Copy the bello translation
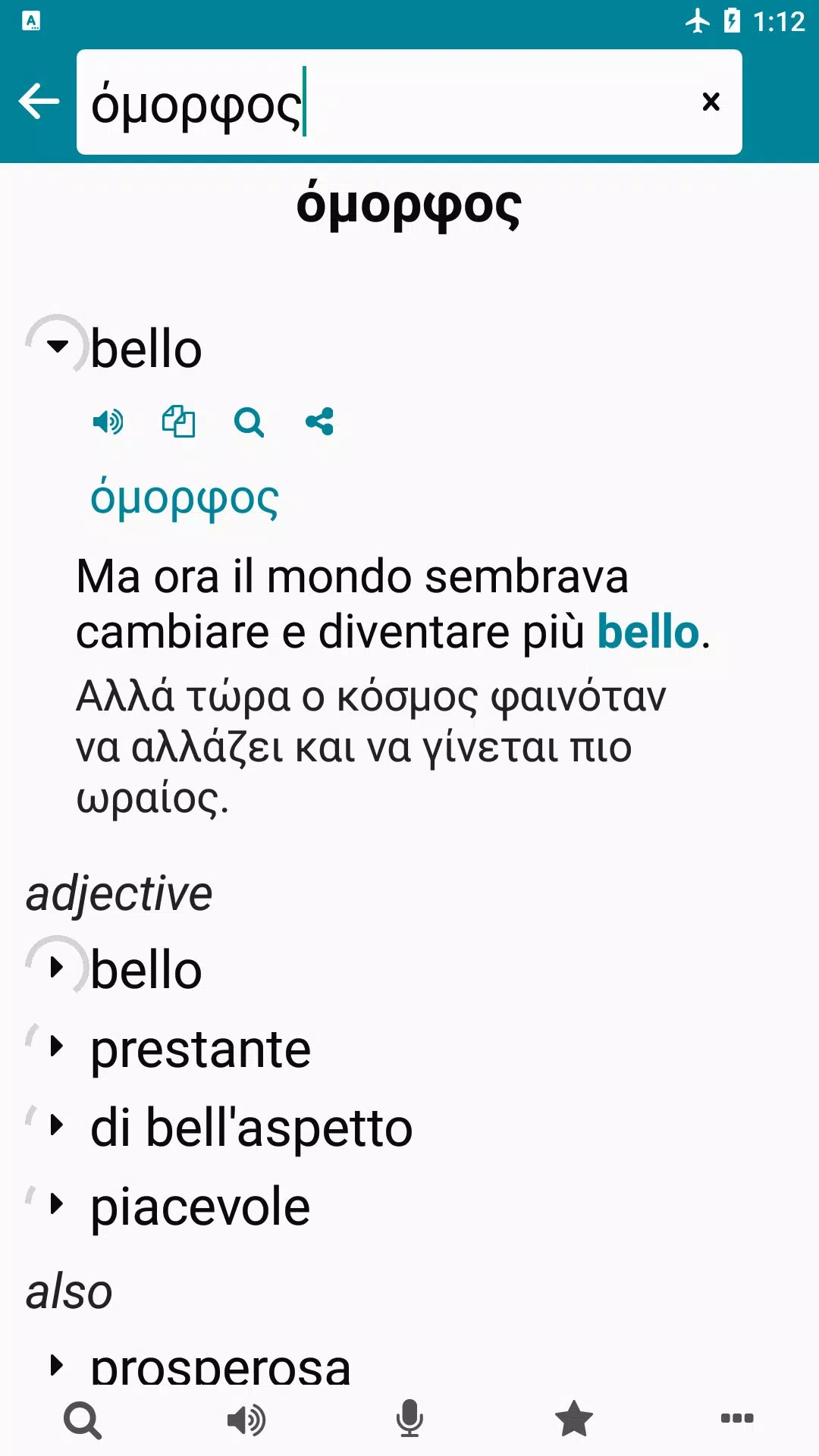 pos(178,422)
